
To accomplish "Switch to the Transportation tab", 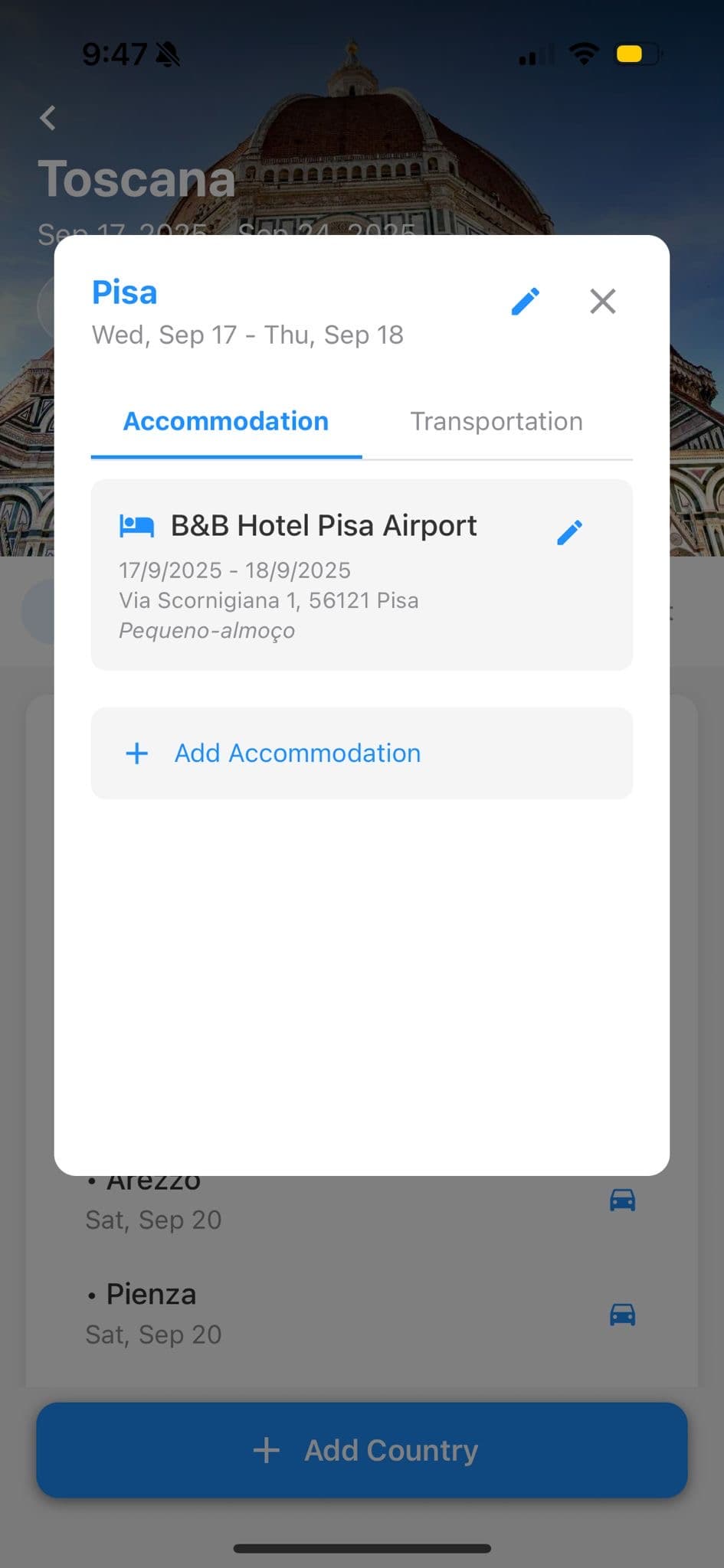I will pyautogui.click(x=496, y=422).
